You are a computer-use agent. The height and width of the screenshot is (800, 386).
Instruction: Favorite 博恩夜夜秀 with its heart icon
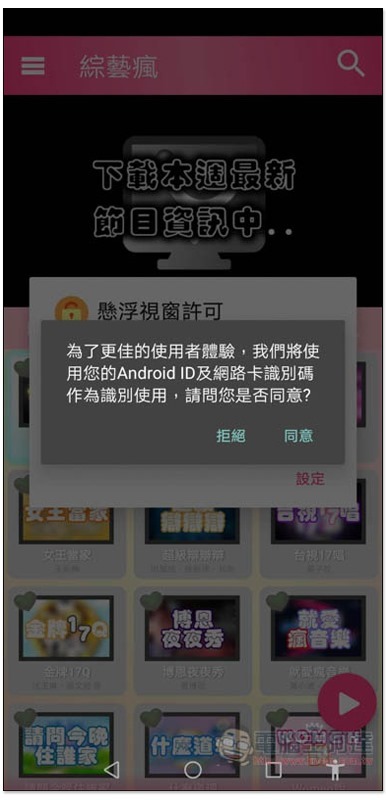[x=150, y=601]
